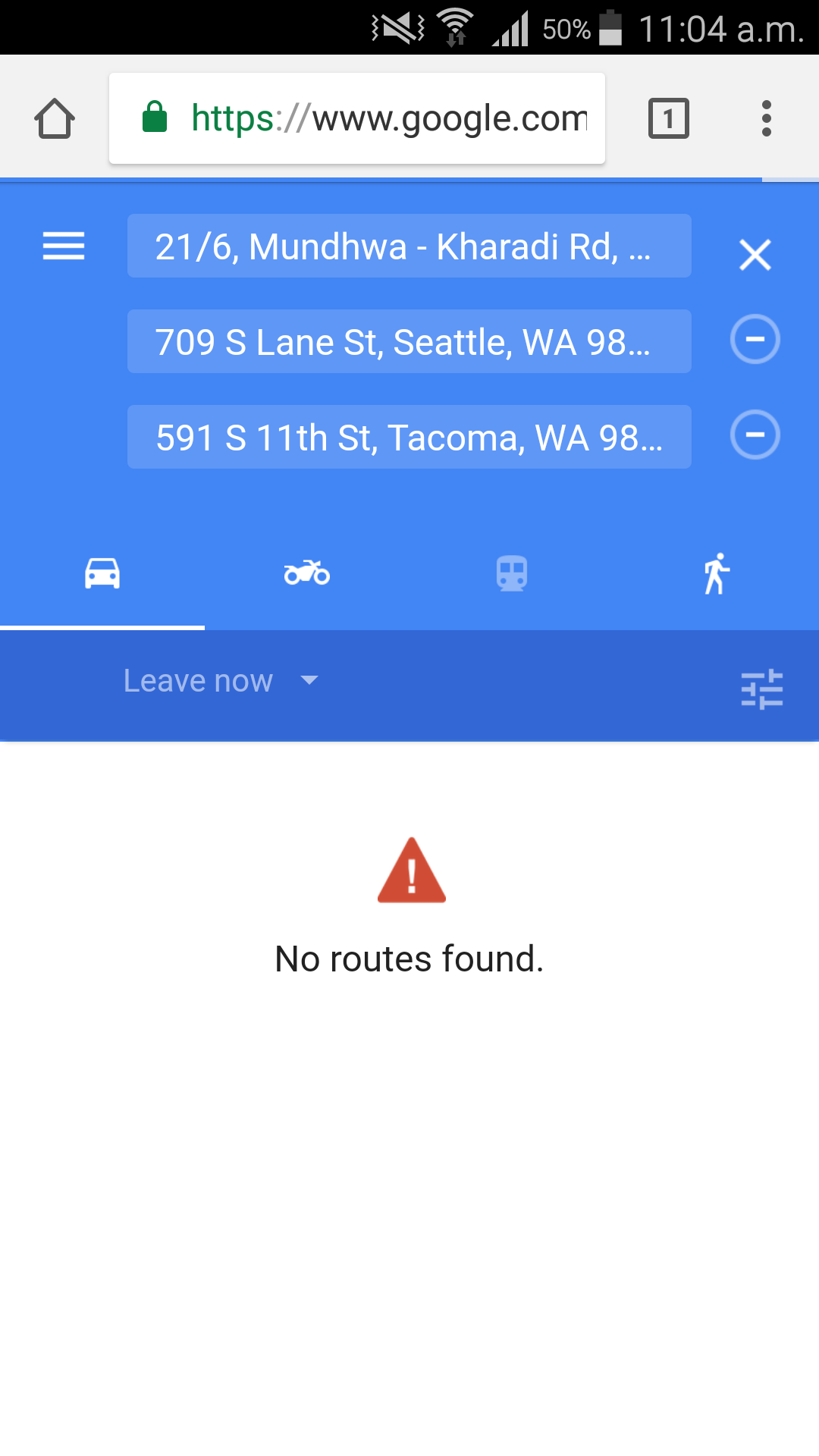This screenshot has height=1456, width=819.
Task: Edit the 591 S 11th St destination
Action: pyautogui.click(x=409, y=438)
